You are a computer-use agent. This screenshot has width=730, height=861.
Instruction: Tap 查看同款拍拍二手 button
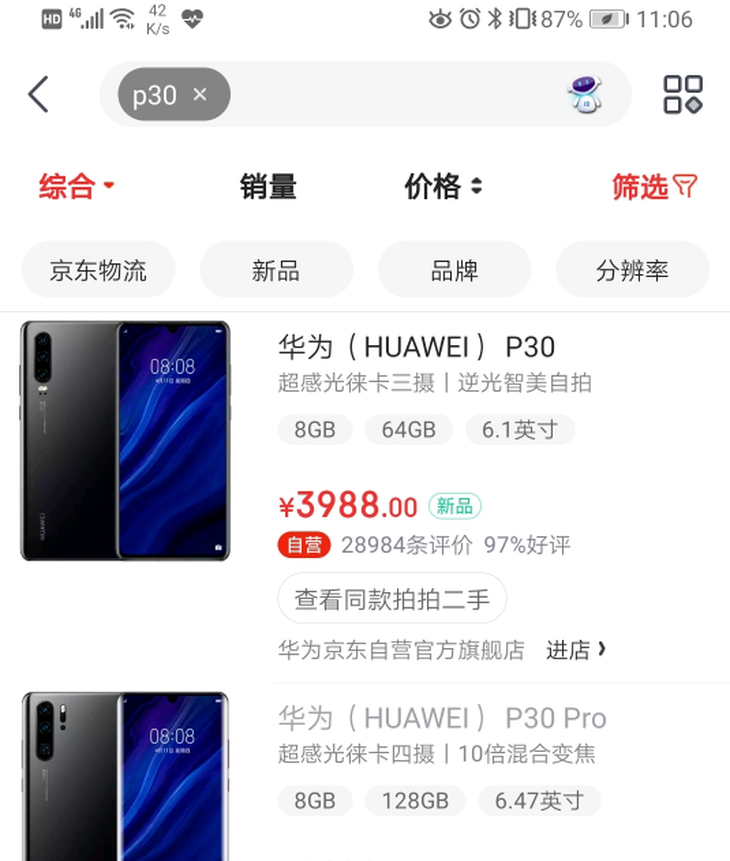click(392, 599)
